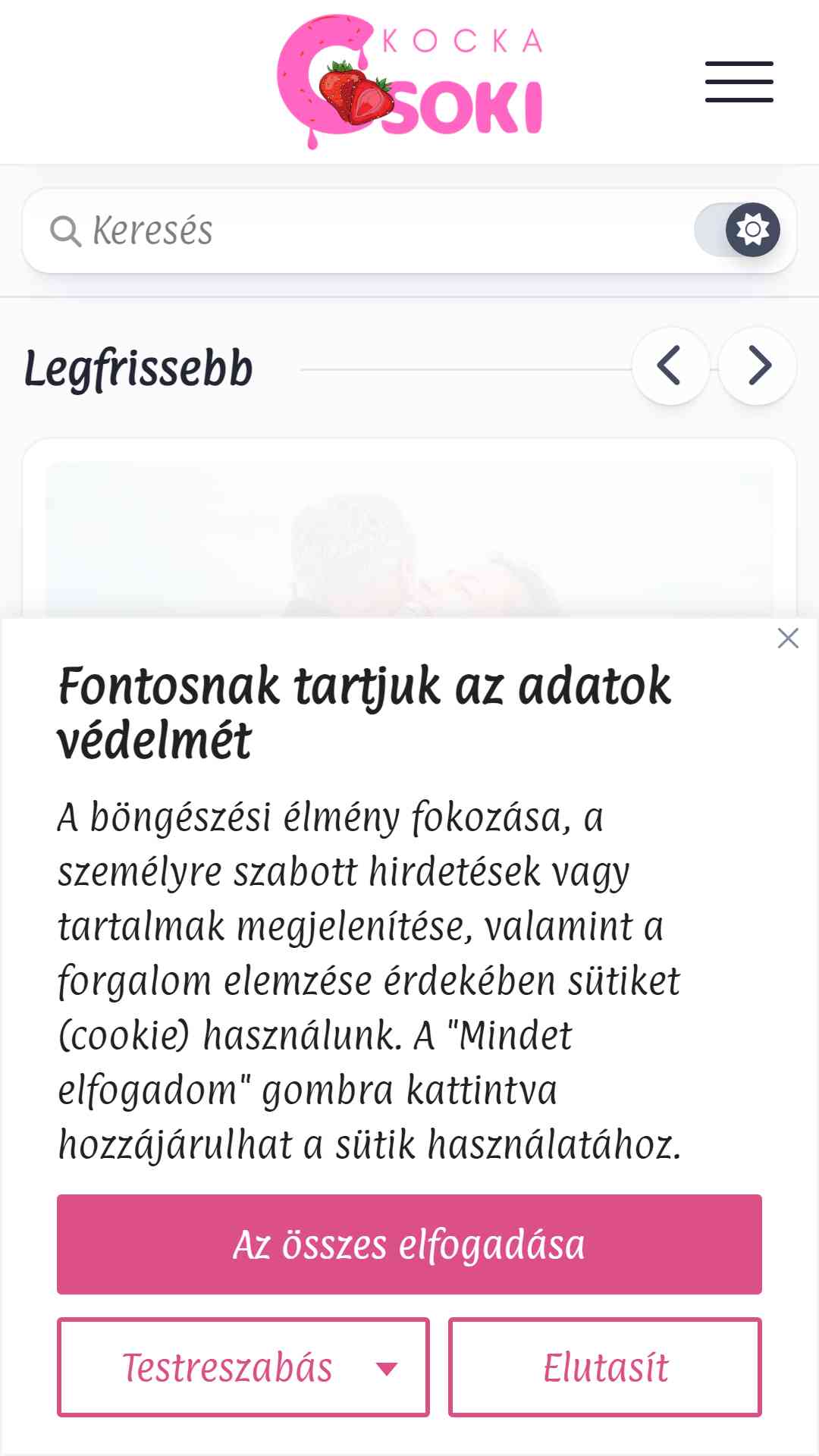Image resolution: width=819 pixels, height=1456 pixels.
Task: Expand the Testreszabás options
Action: pyautogui.click(x=243, y=1367)
